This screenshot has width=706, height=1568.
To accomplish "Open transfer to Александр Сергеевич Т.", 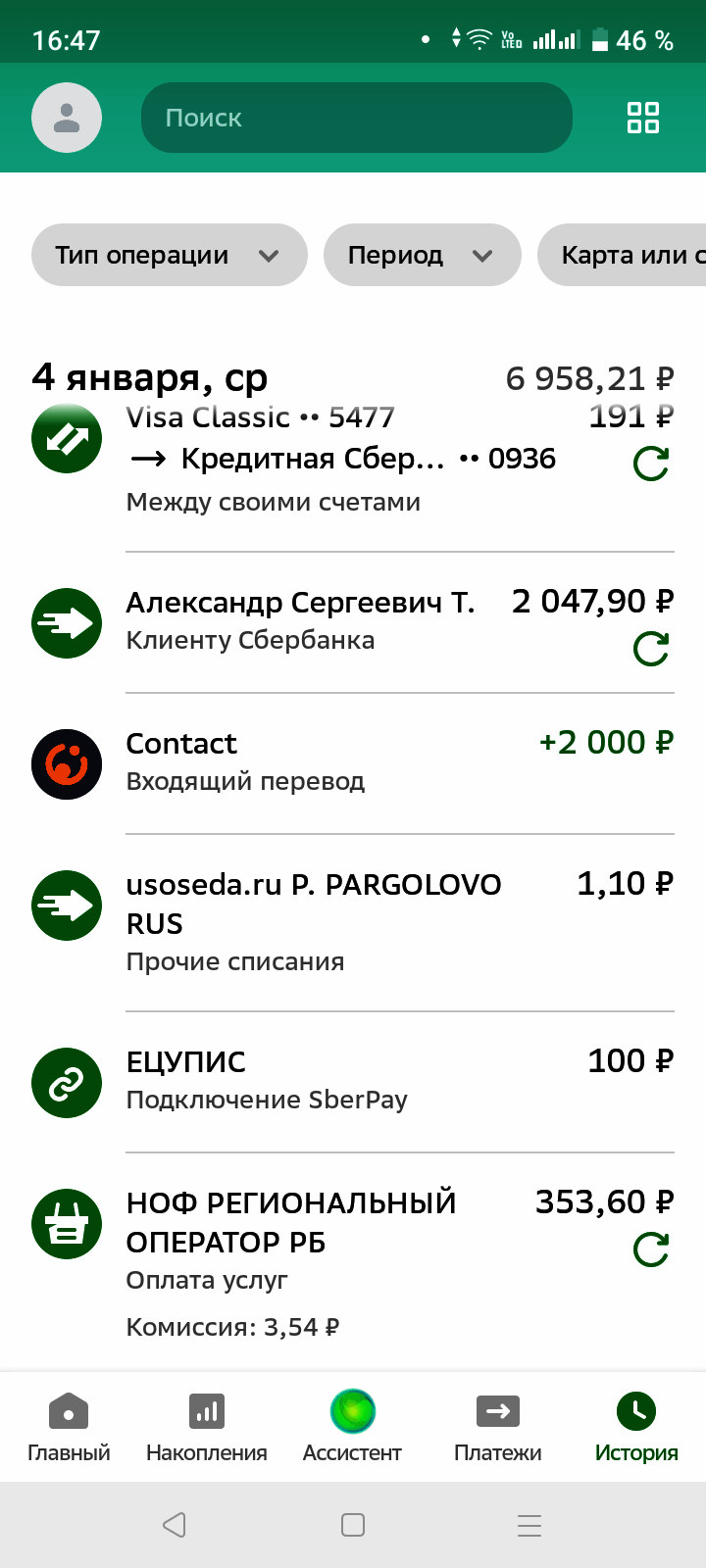I will 353,622.
